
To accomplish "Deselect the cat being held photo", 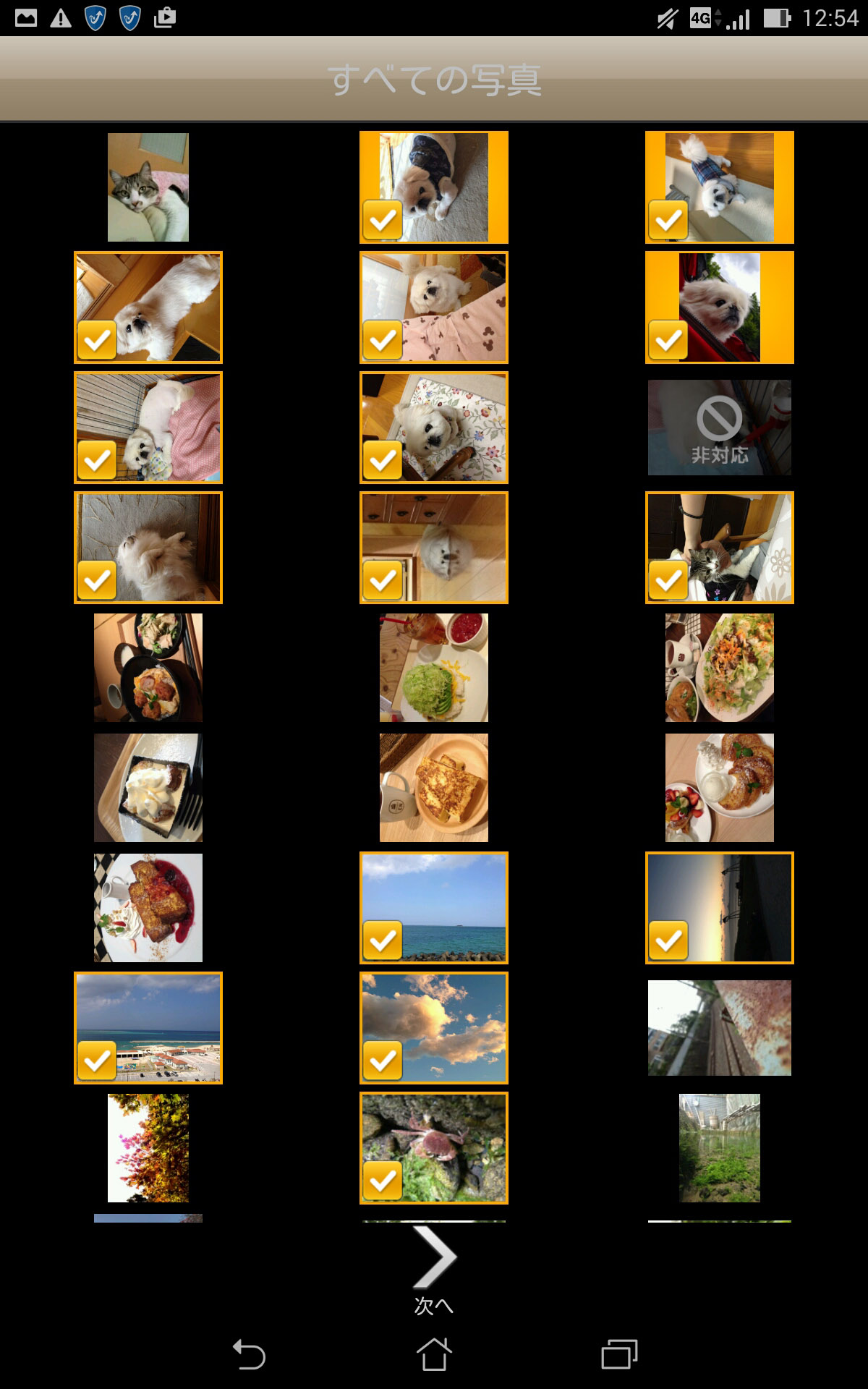I will coord(719,547).
